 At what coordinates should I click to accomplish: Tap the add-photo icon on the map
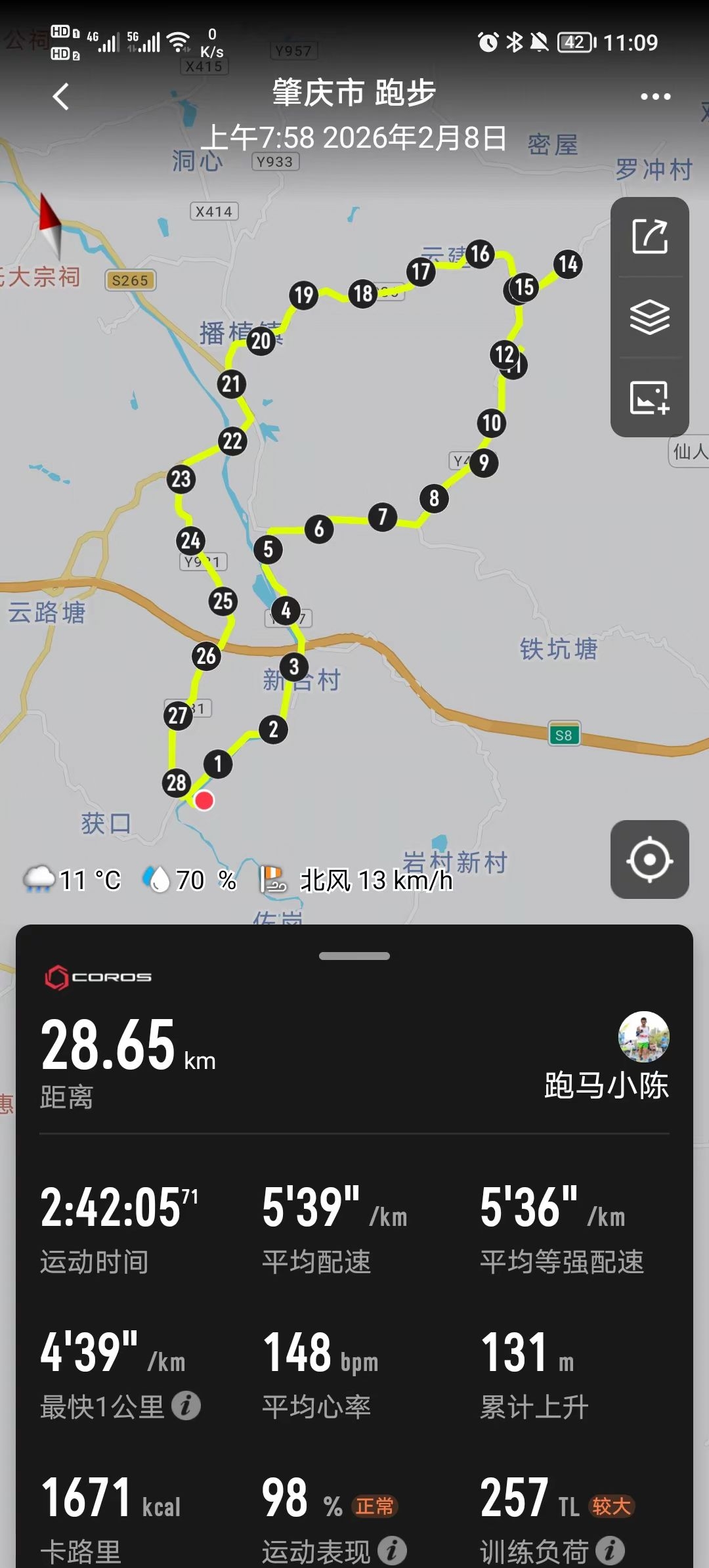pos(649,397)
